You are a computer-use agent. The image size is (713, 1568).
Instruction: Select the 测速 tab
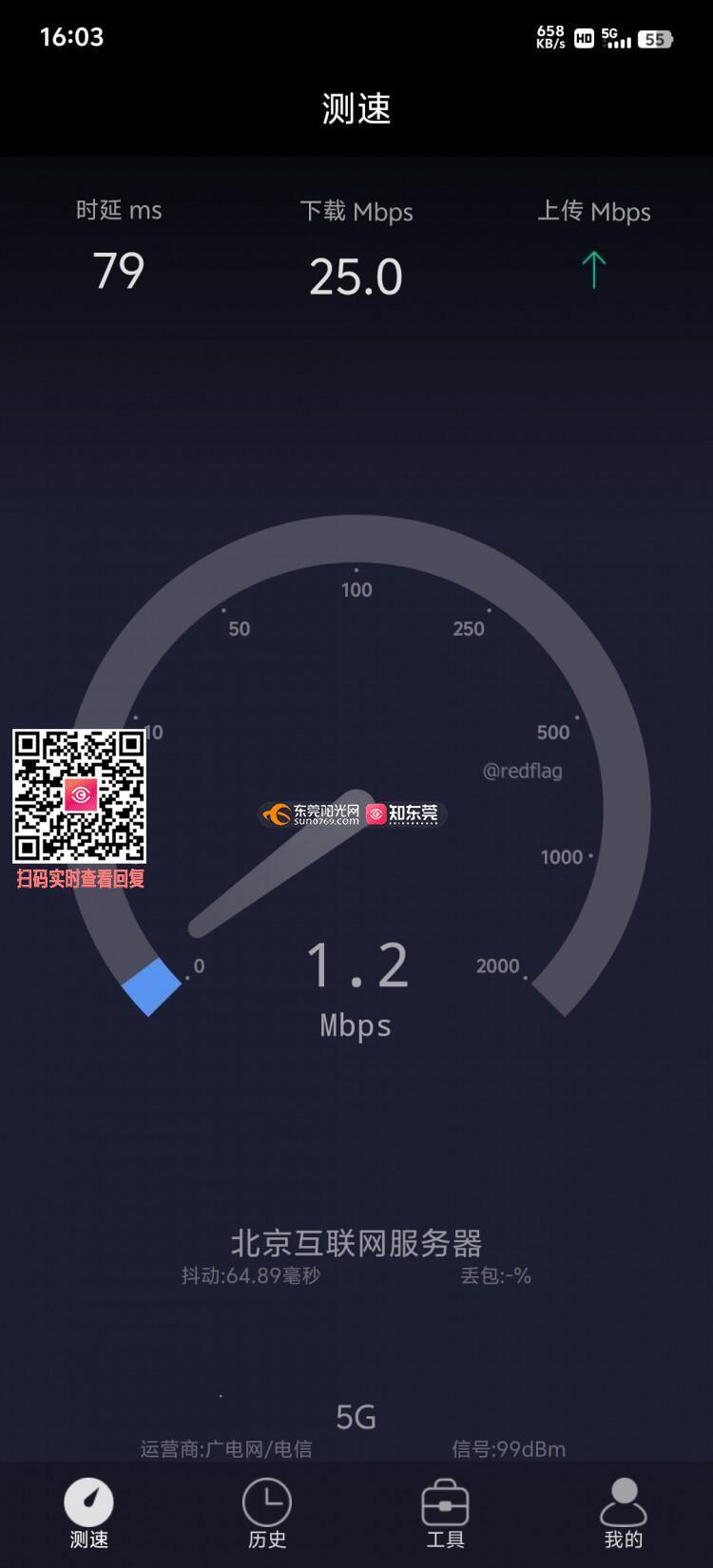pos(88,1514)
